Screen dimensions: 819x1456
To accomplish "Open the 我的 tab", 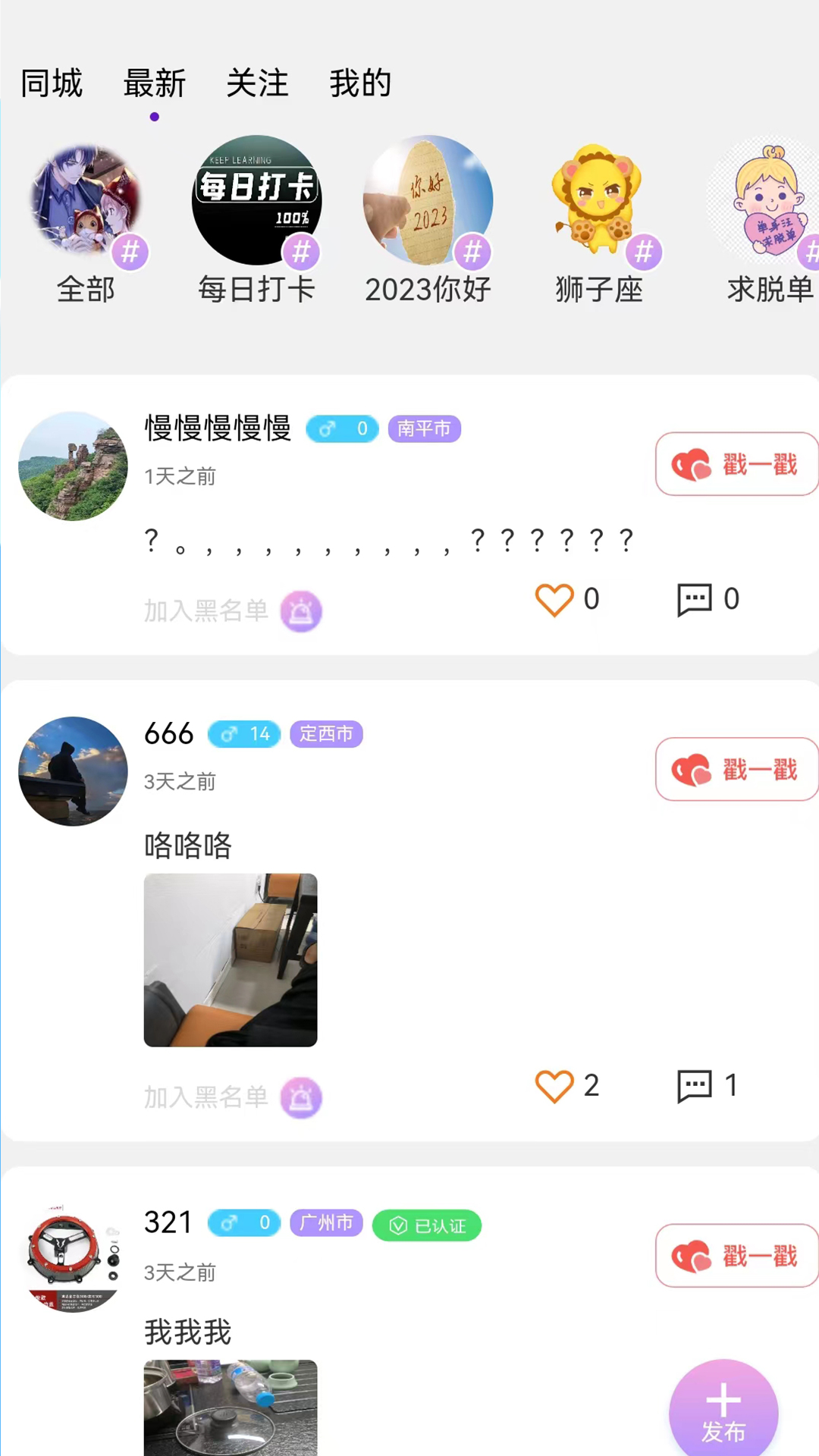I will tap(360, 83).
